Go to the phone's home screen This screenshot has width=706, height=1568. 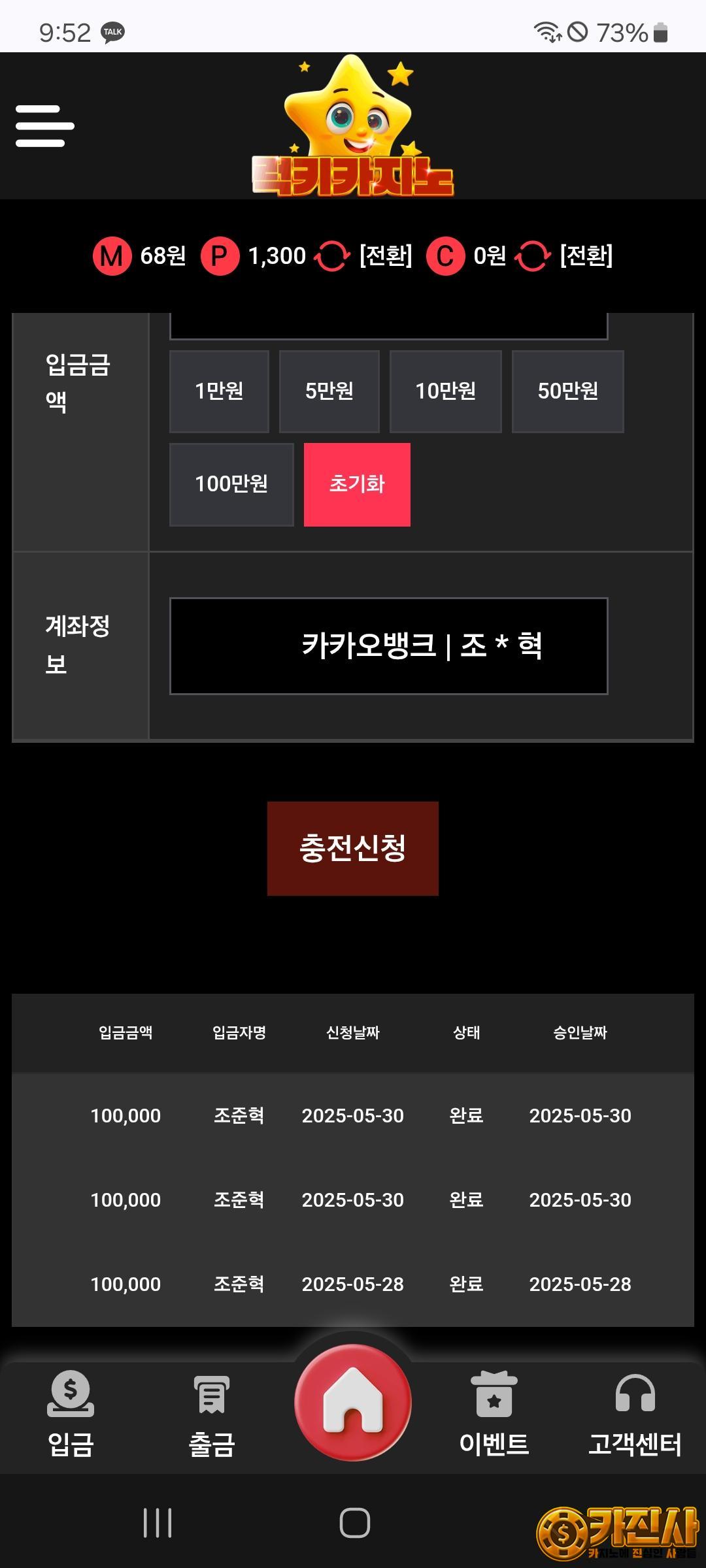[x=354, y=1523]
